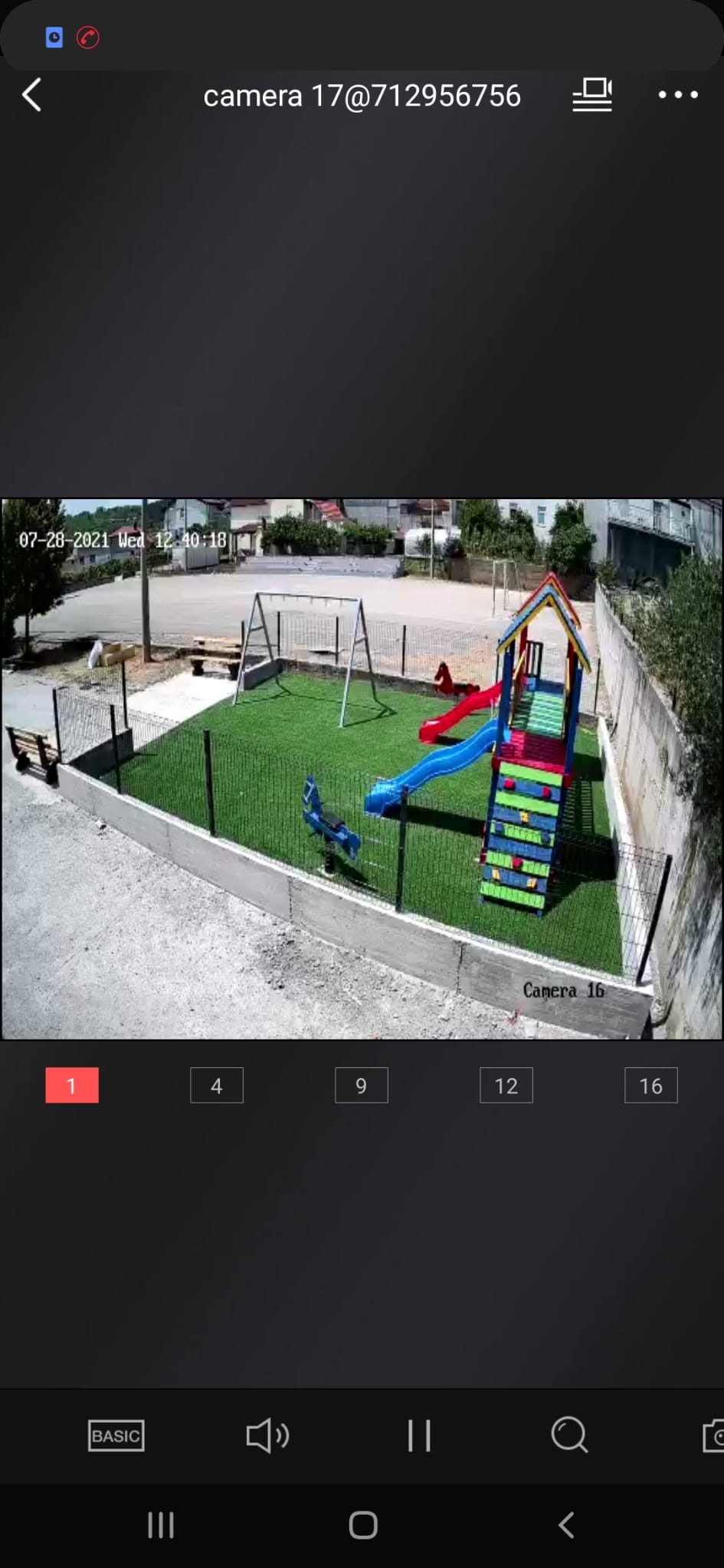Switch to 12-camera split view
The height and width of the screenshot is (1568, 724).
[x=506, y=1085]
